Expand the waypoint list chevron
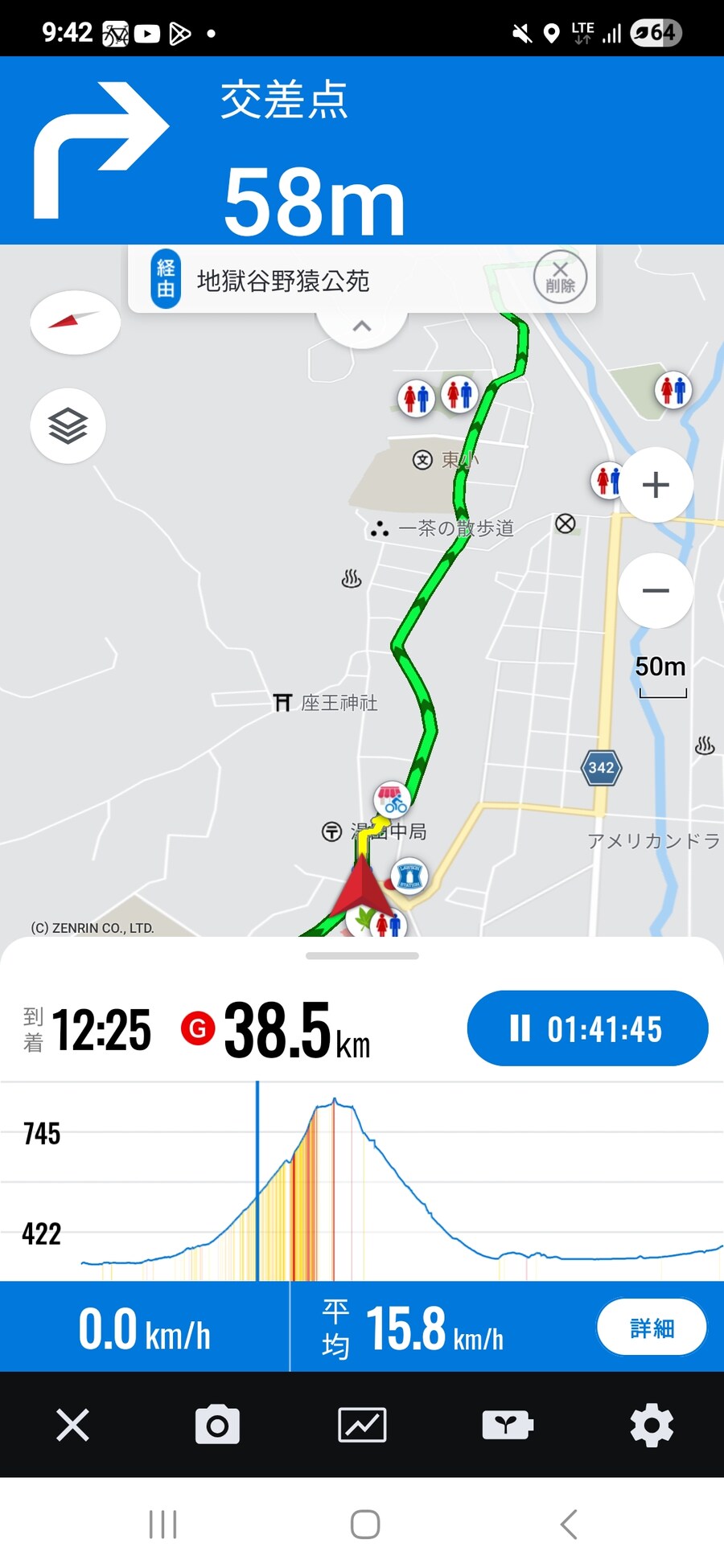724x1568 pixels. point(362,326)
